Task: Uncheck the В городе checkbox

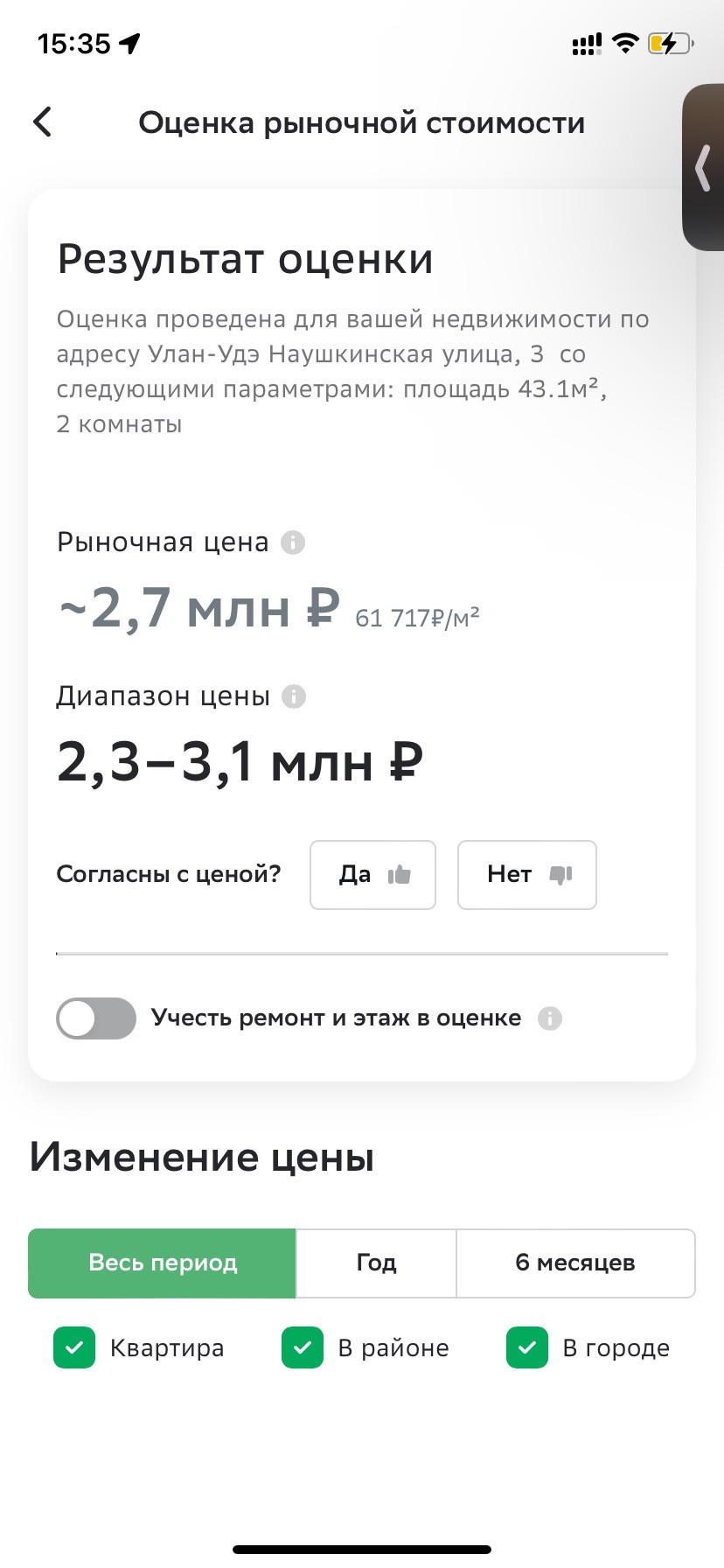Action: (x=527, y=1347)
